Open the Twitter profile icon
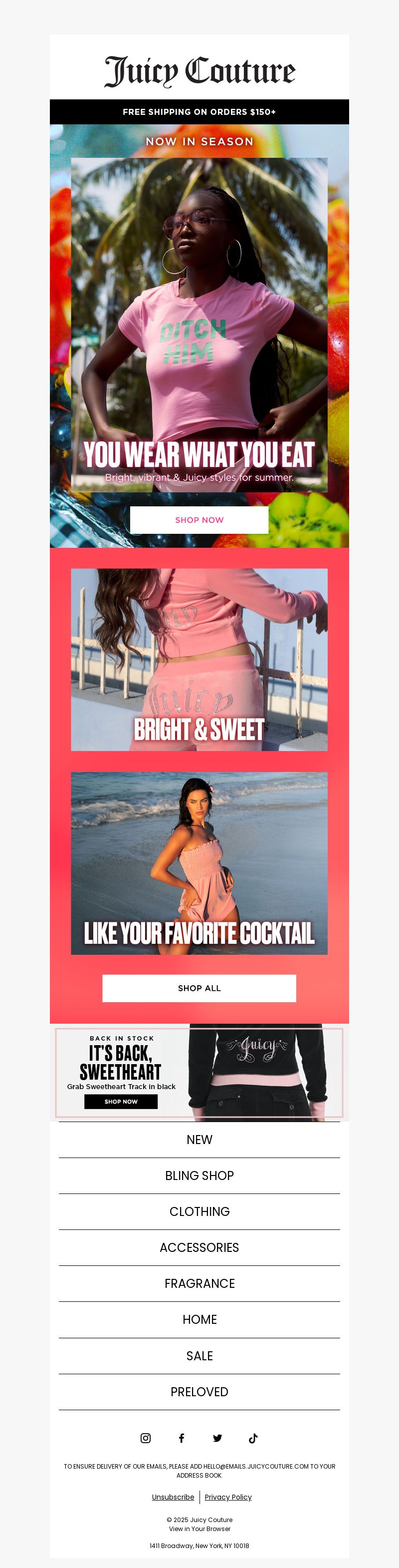 click(217, 1438)
